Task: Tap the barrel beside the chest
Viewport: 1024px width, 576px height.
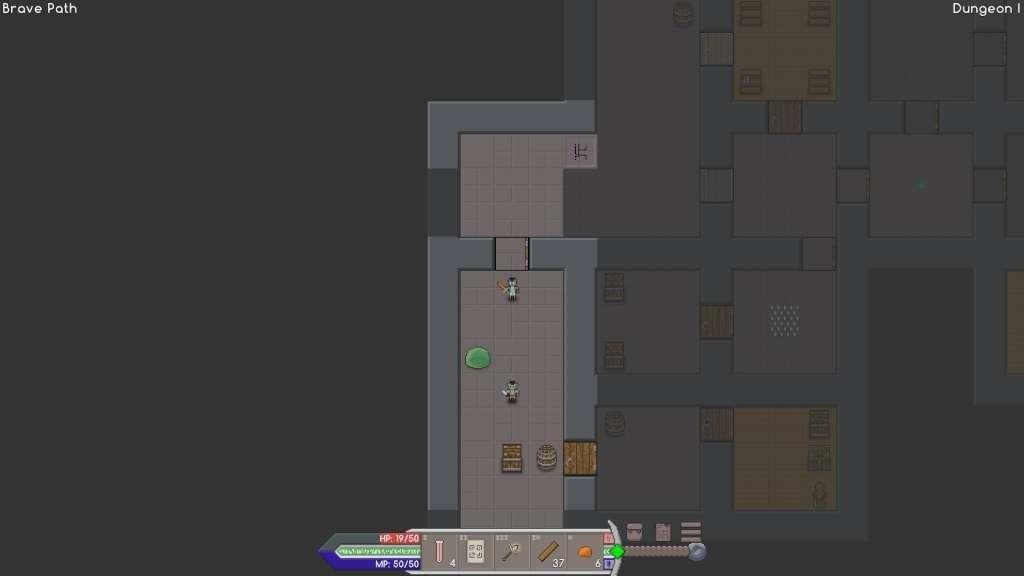Action: tap(546, 457)
